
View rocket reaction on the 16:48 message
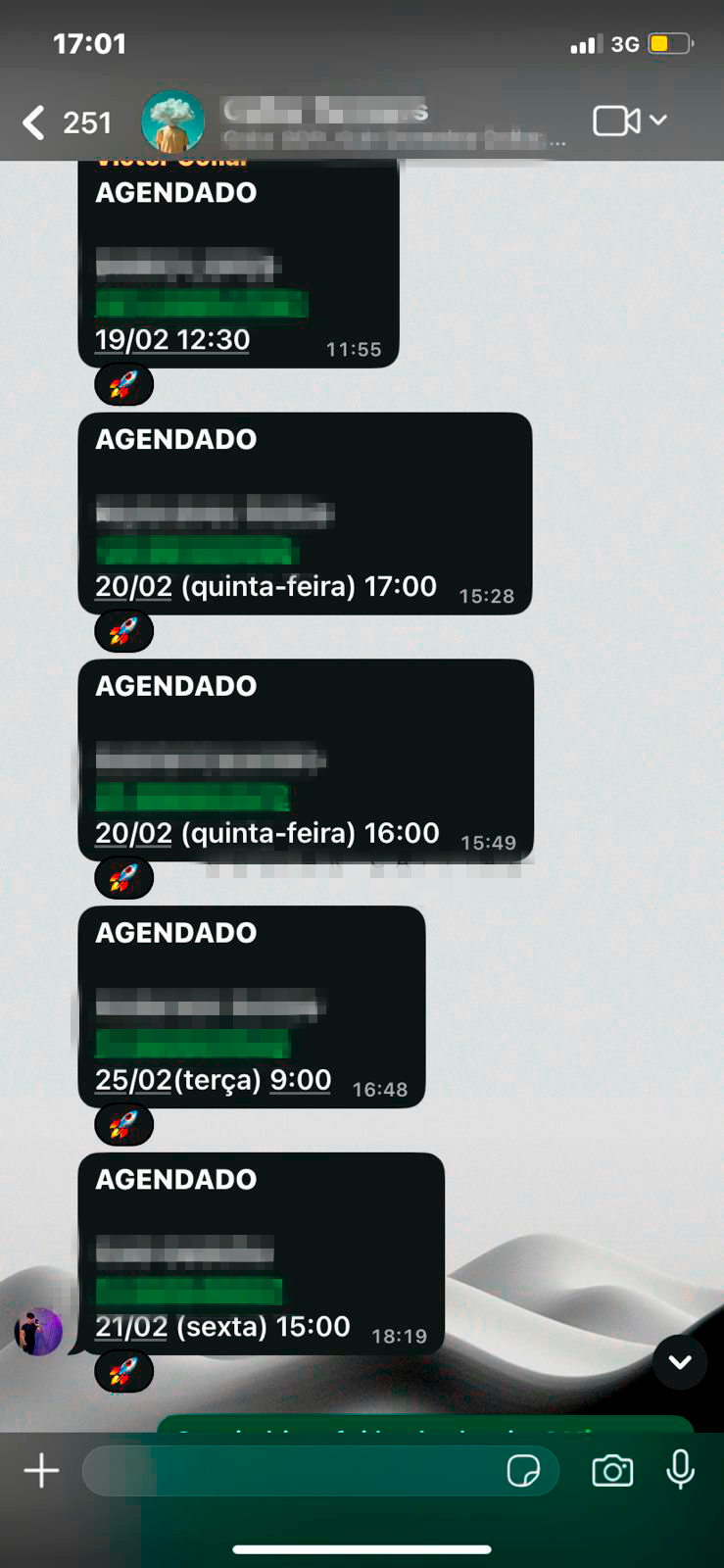coord(124,1125)
